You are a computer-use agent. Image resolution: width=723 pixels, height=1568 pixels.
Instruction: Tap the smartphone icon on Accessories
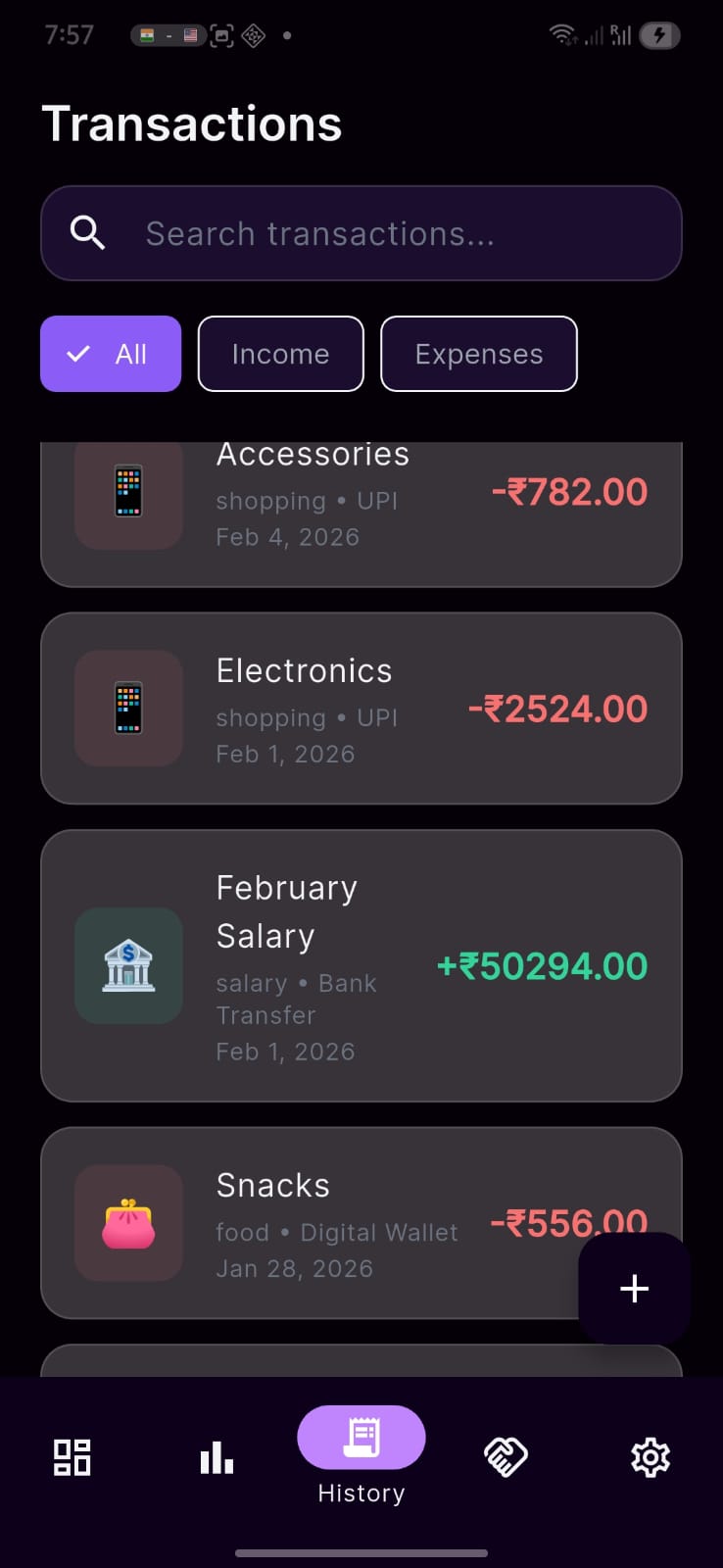128,495
